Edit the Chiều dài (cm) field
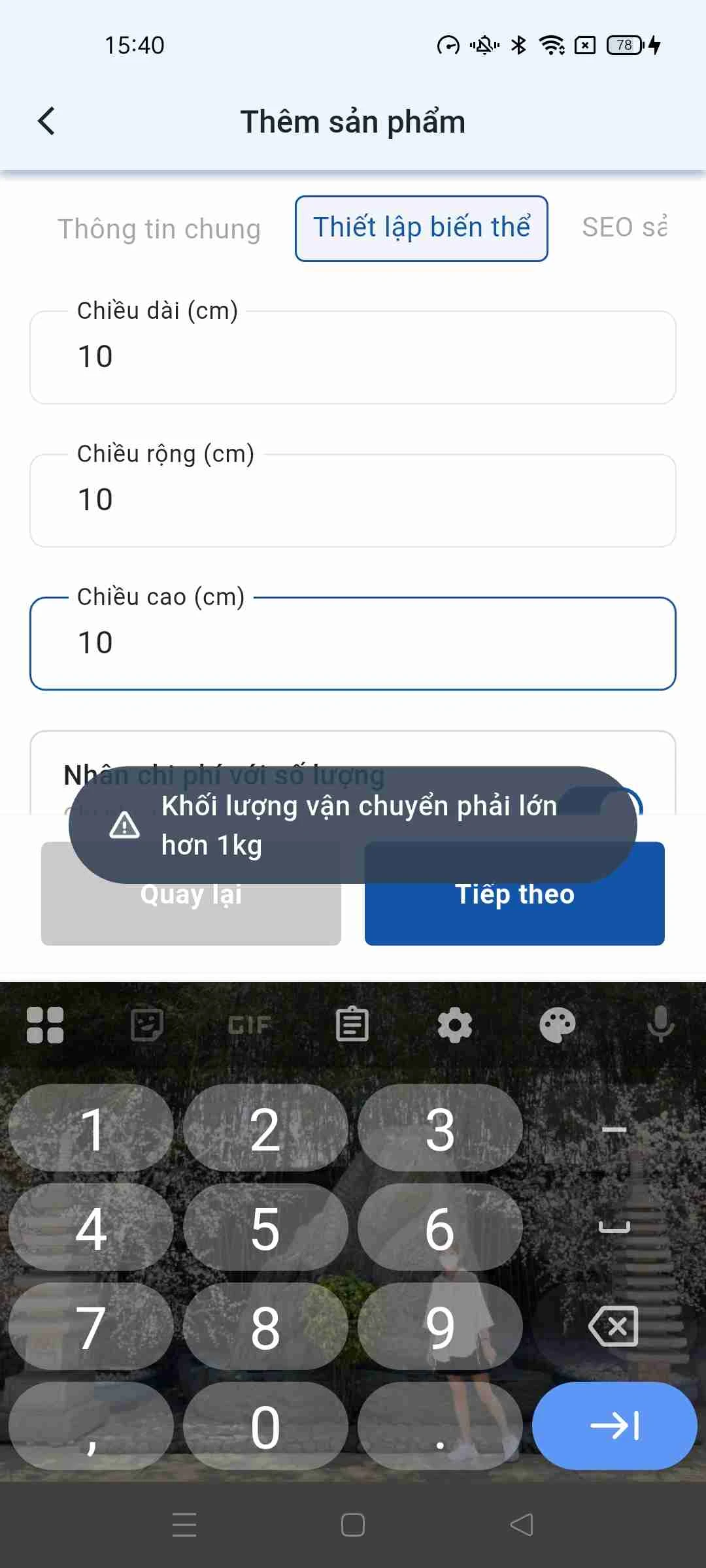Viewport: 706px width, 1568px height. click(x=353, y=357)
